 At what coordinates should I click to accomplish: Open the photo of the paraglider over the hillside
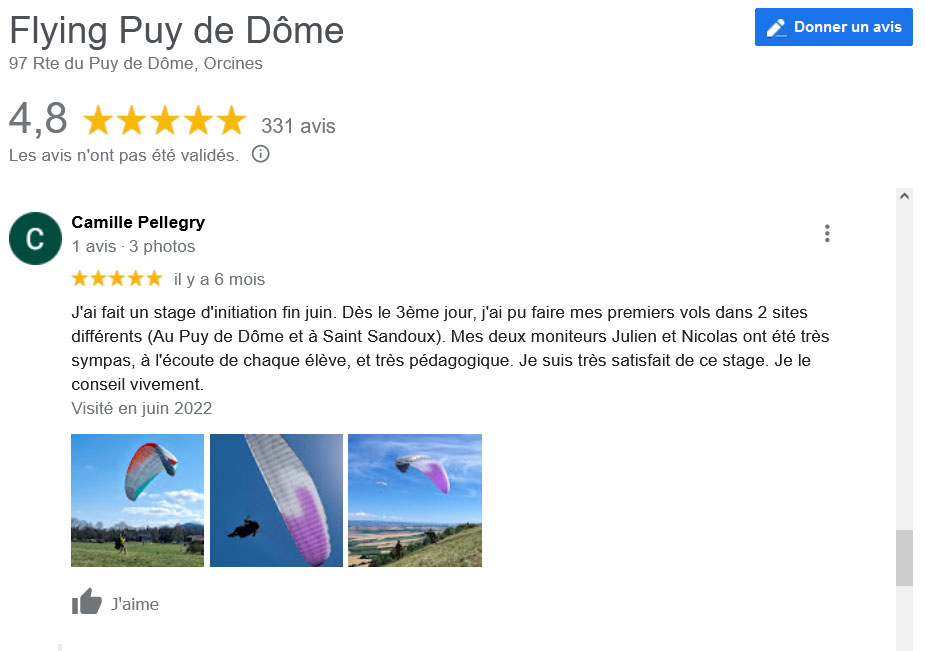tap(414, 500)
